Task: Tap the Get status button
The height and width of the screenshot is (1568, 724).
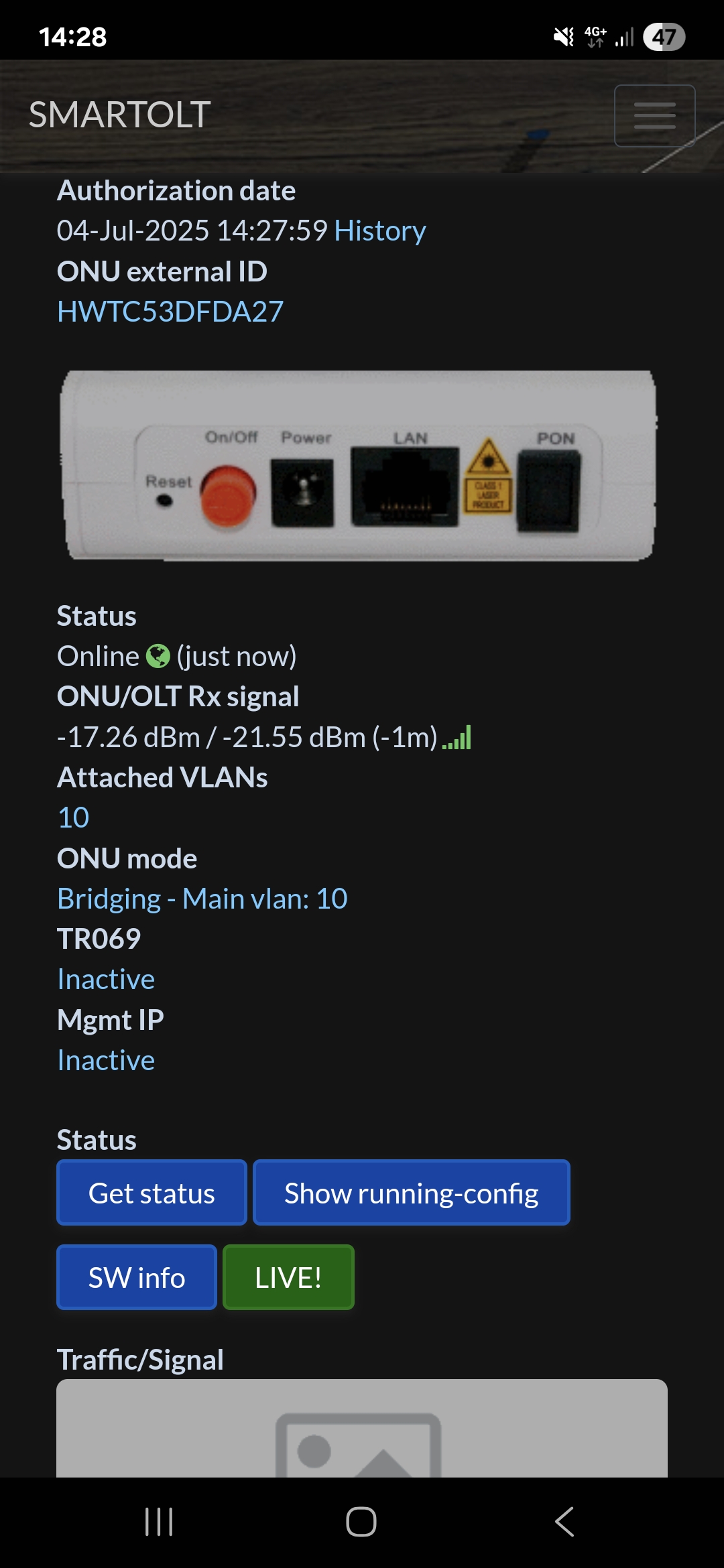Action: click(152, 1193)
